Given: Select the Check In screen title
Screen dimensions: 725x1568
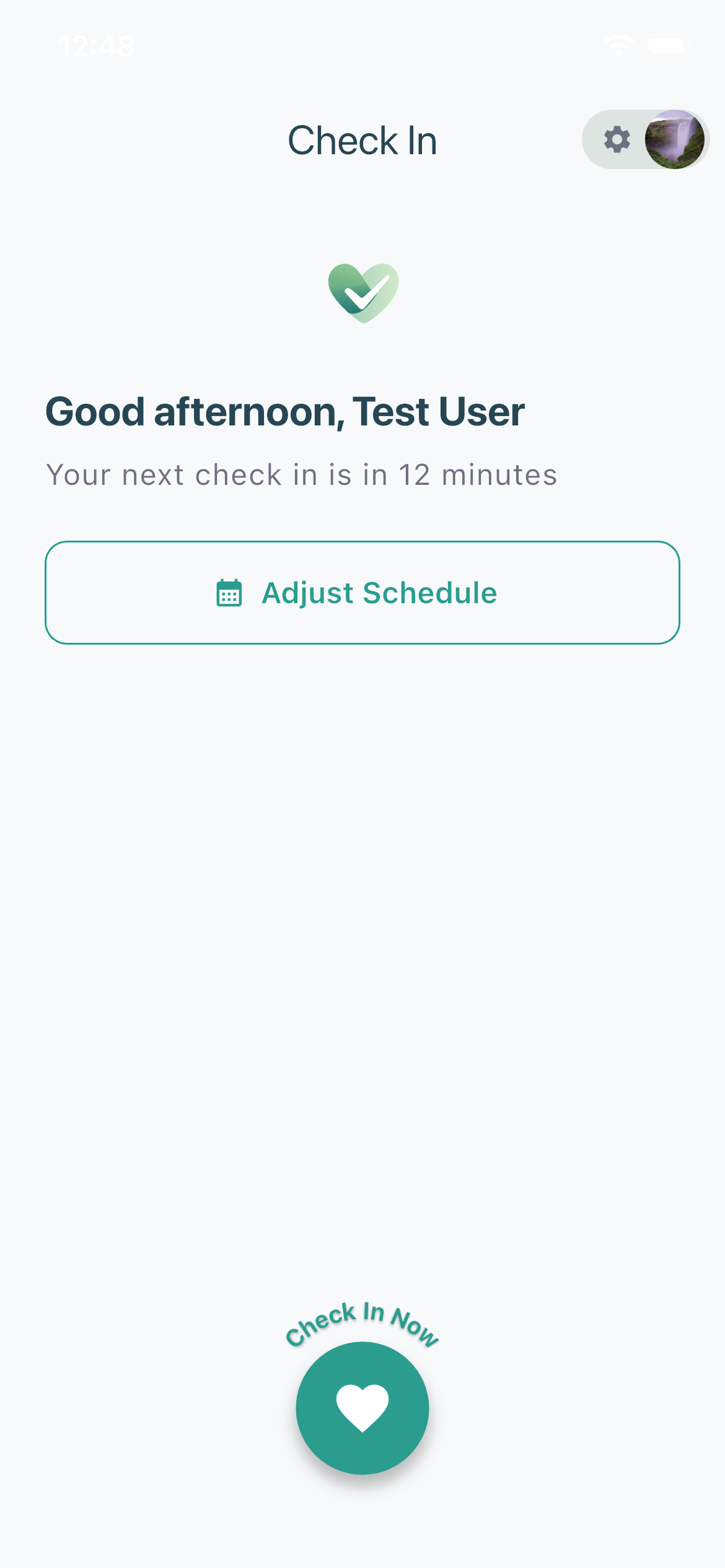Looking at the screenshot, I should pos(362,140).
